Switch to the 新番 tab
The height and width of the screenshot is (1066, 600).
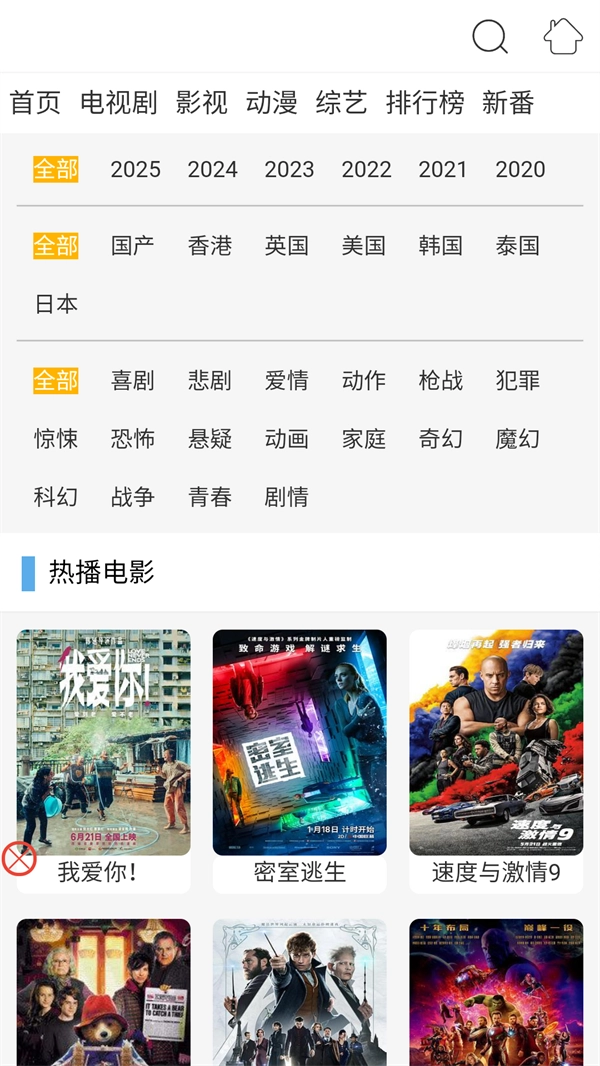tap(508, 102)
